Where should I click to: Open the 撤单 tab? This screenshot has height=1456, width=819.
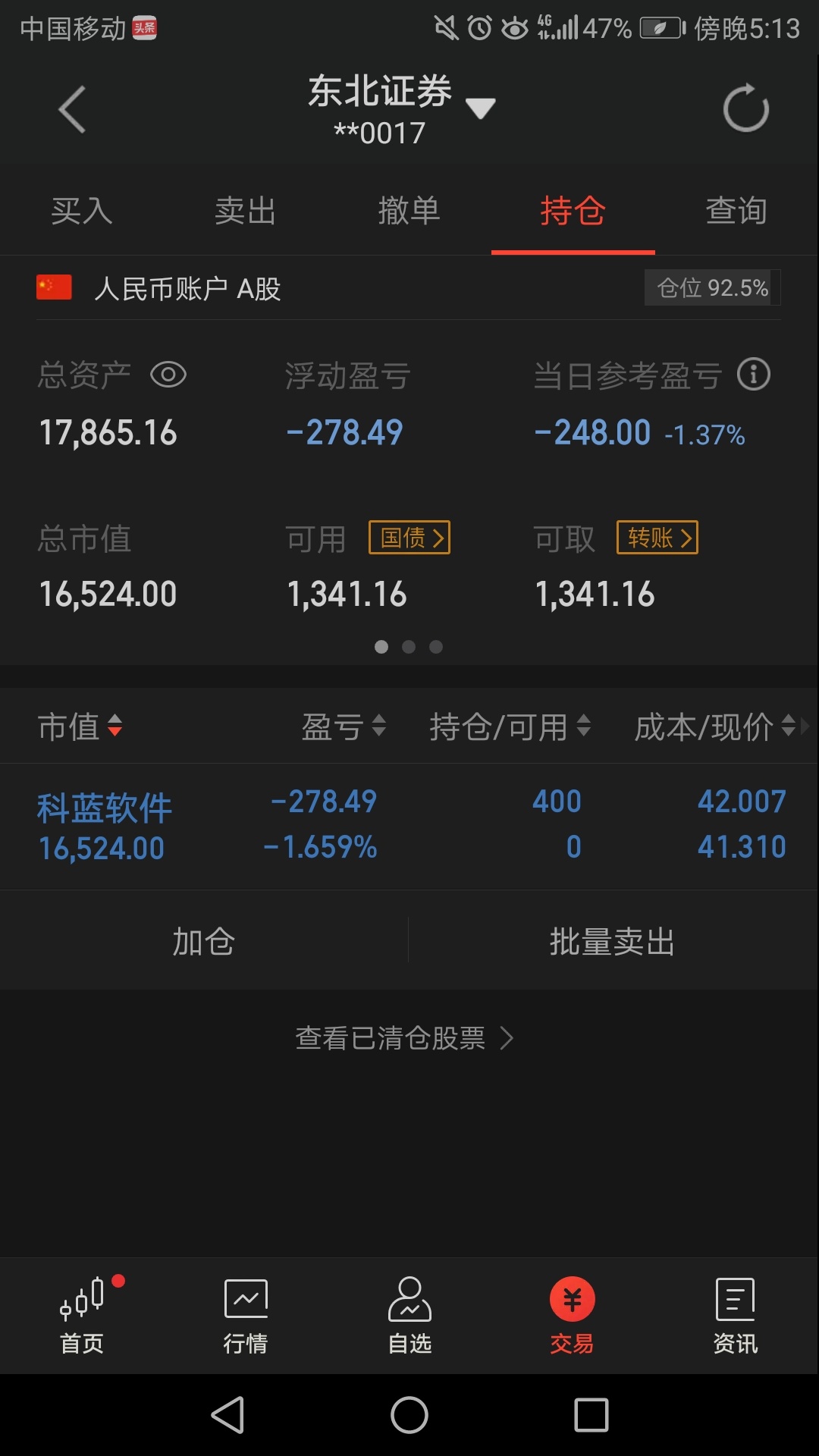coord(409,211)
